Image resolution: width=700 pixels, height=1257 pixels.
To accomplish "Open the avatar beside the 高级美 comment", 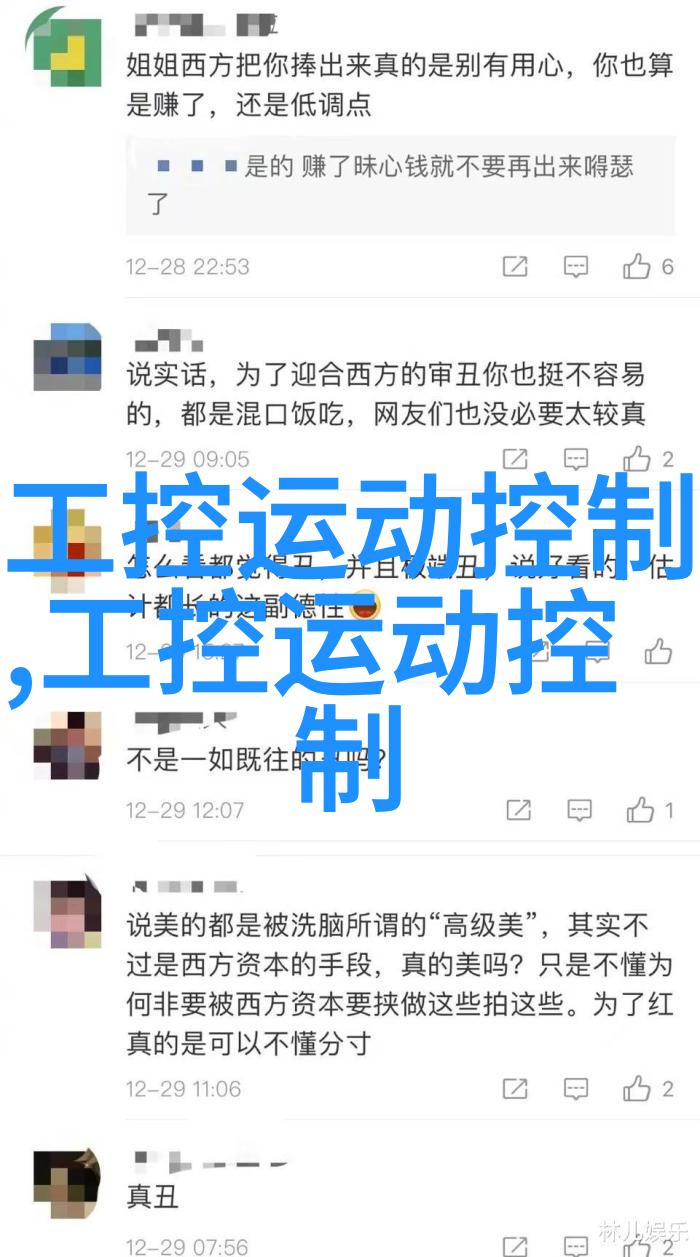I will pyautogui.click(x=67, y=911).
